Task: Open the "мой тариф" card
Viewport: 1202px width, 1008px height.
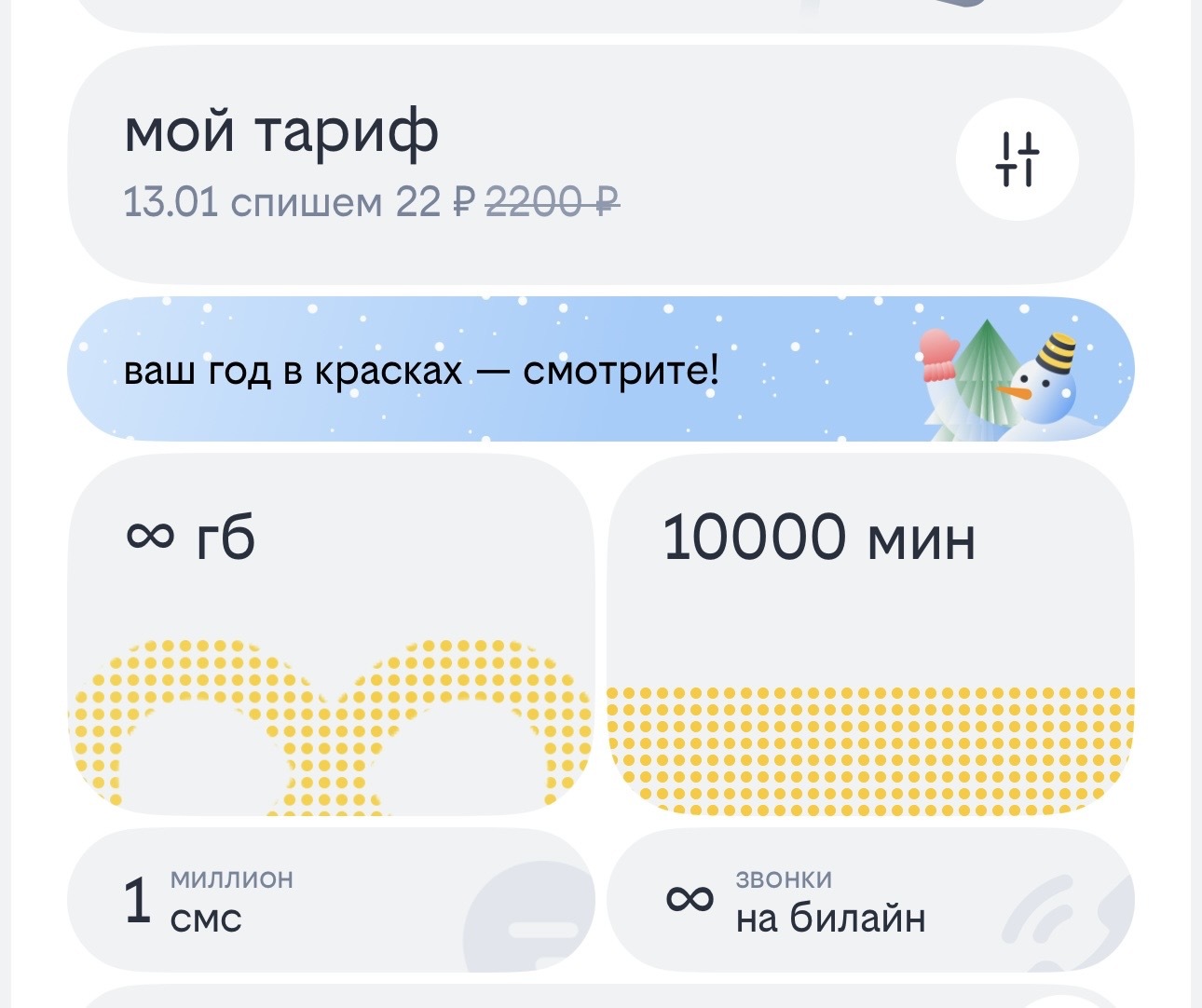Action: 601,165
